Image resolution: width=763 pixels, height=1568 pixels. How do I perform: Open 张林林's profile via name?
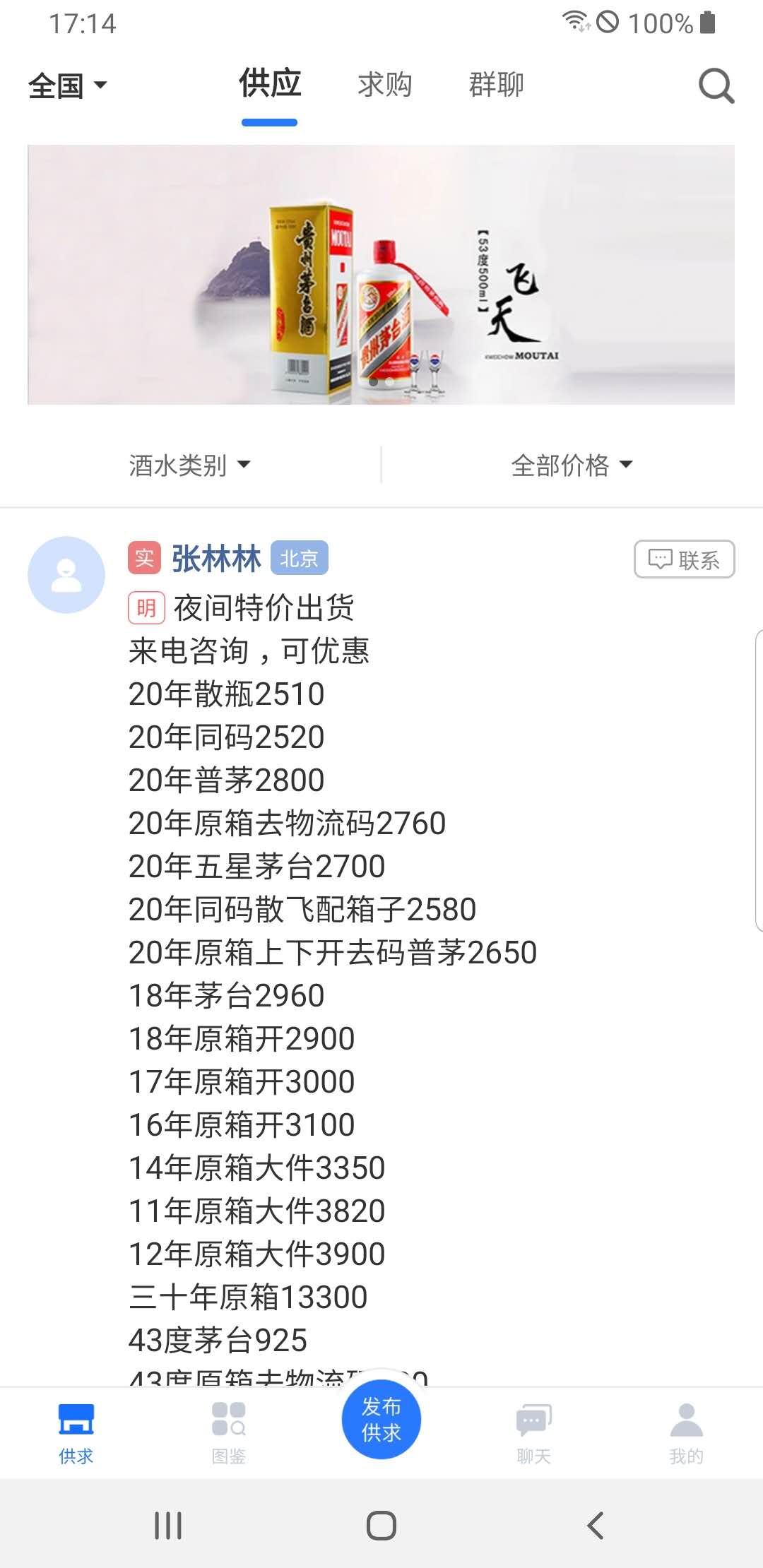pyautogui.click(x=216, y=559)
